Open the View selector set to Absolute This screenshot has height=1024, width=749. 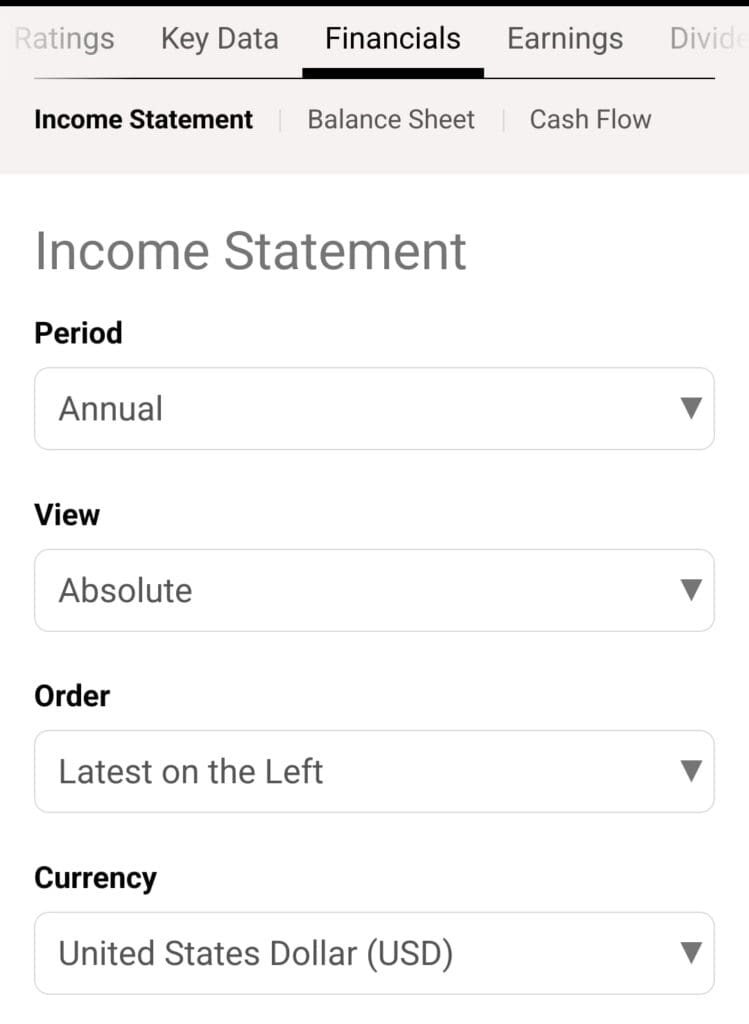374,590
